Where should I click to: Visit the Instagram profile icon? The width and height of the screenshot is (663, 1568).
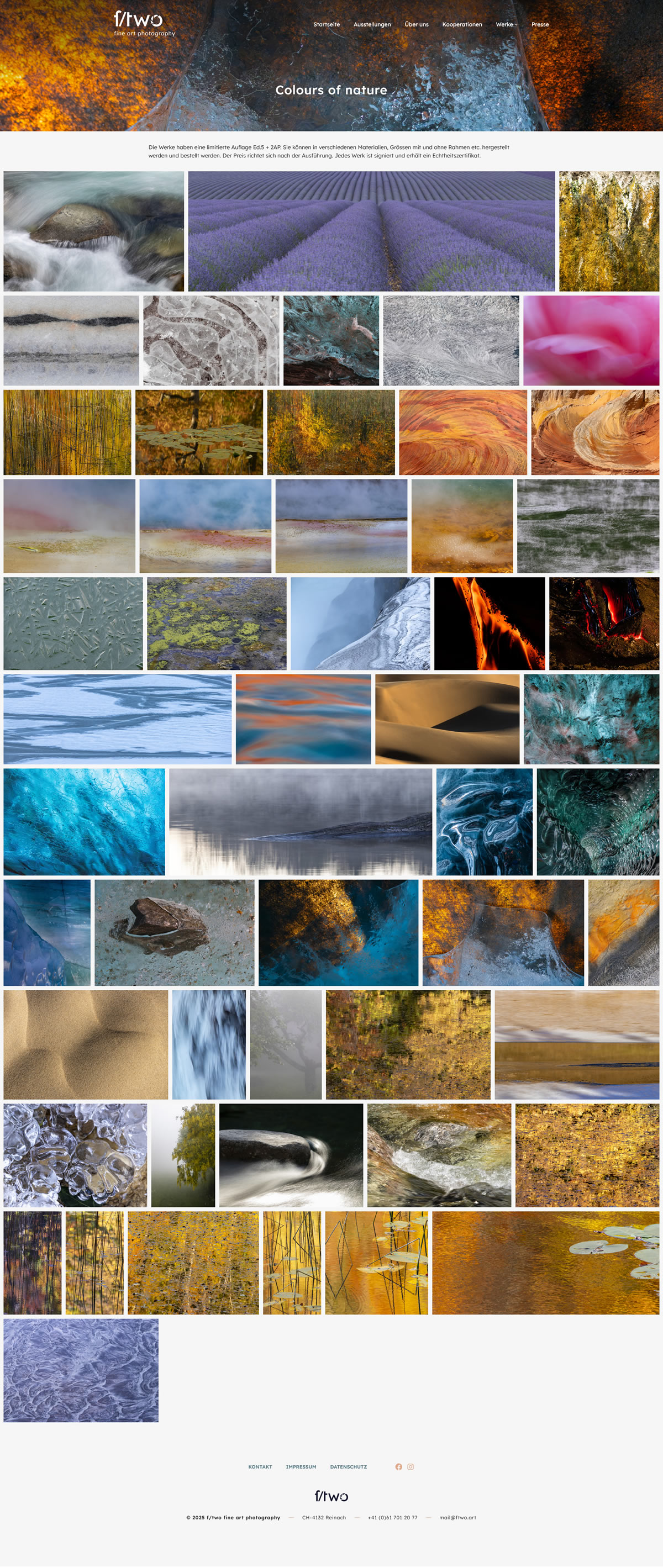click(411, 1467)
